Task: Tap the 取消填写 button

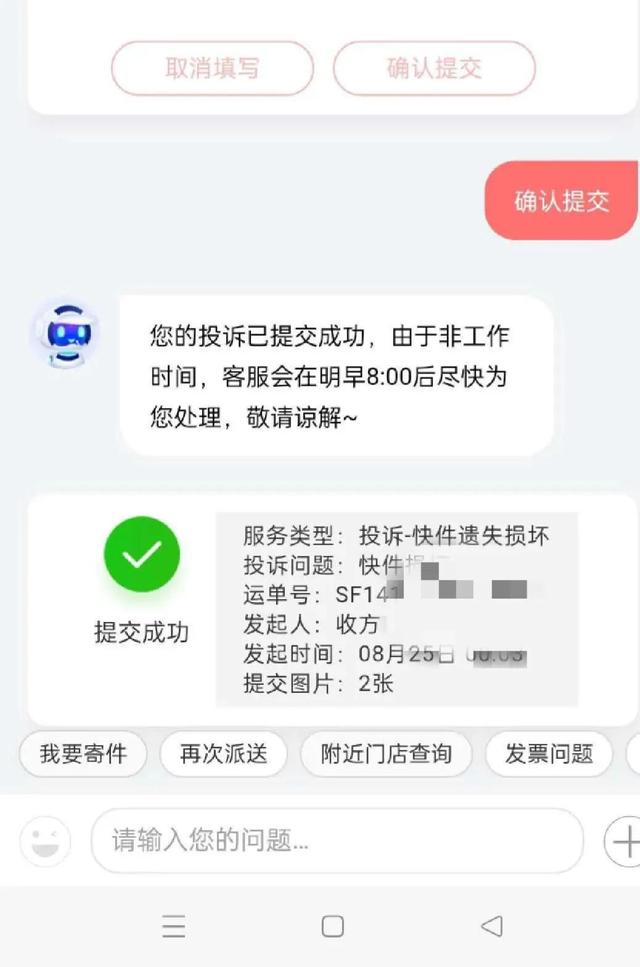Action: click(212, 68)
